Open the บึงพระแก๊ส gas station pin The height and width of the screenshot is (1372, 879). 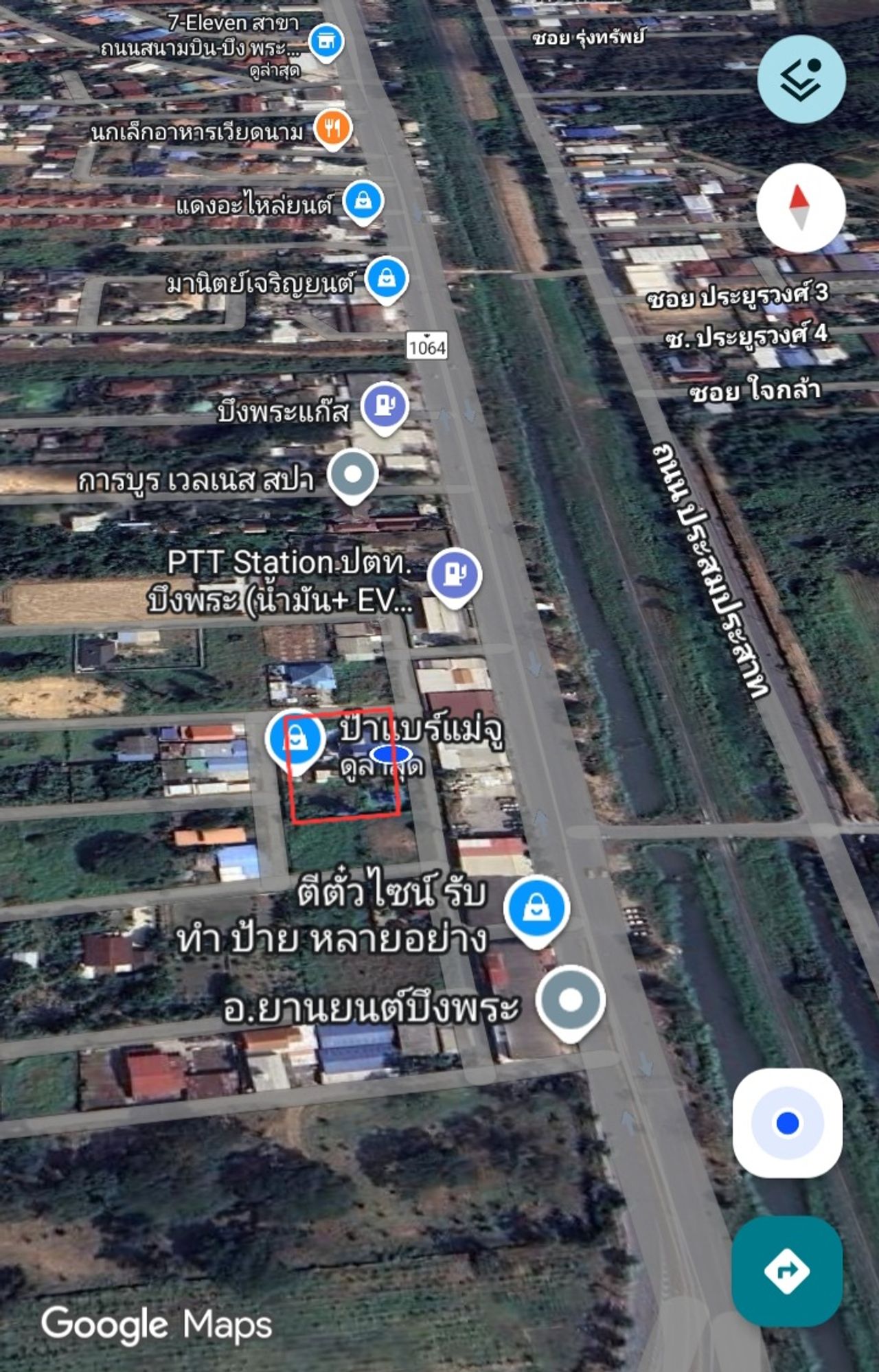point(385,405)
